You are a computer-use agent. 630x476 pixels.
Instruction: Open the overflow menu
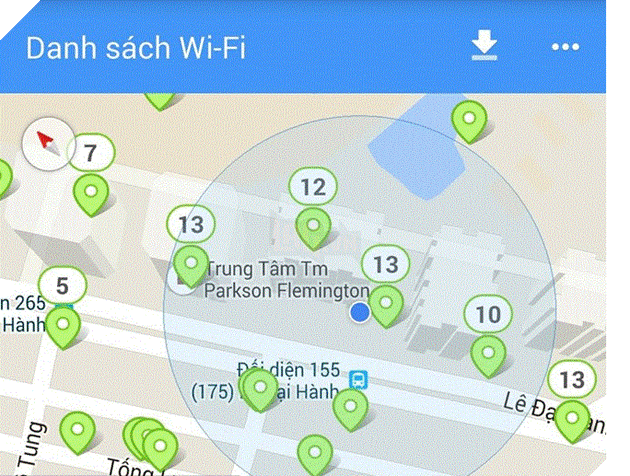[565, 47]
